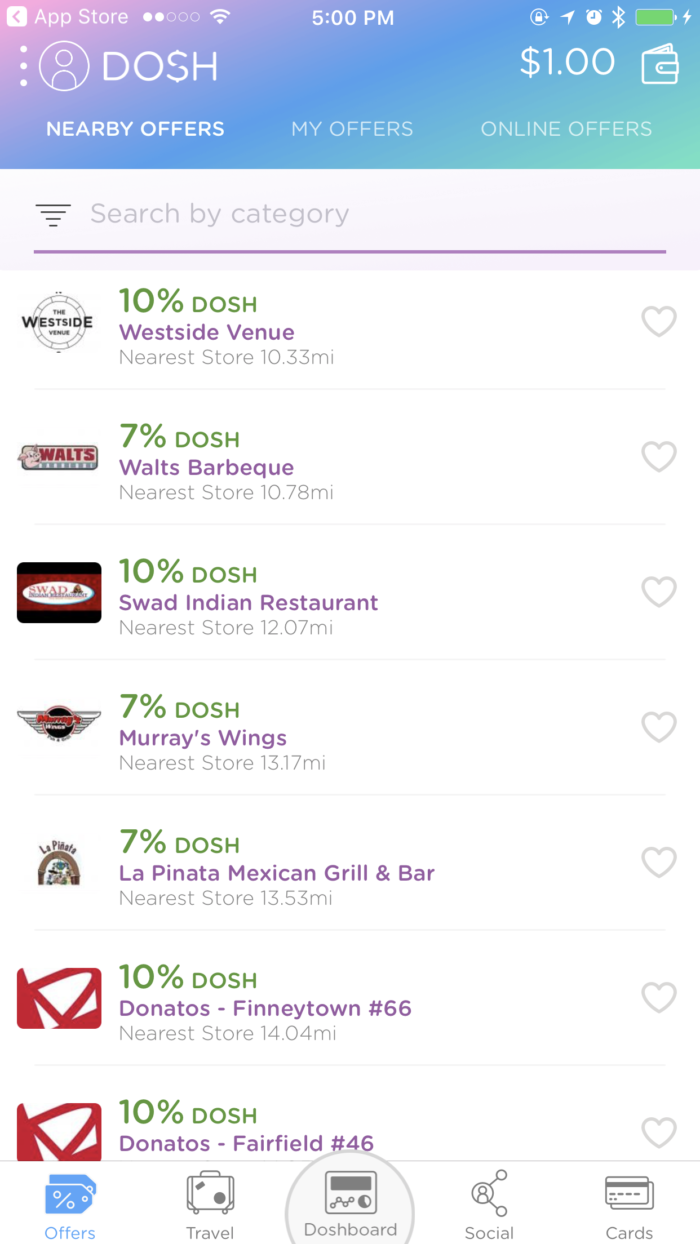Open the profile avatar icon
The height and width of the screenshot is (1244, 700).
[x=64, y=66]
